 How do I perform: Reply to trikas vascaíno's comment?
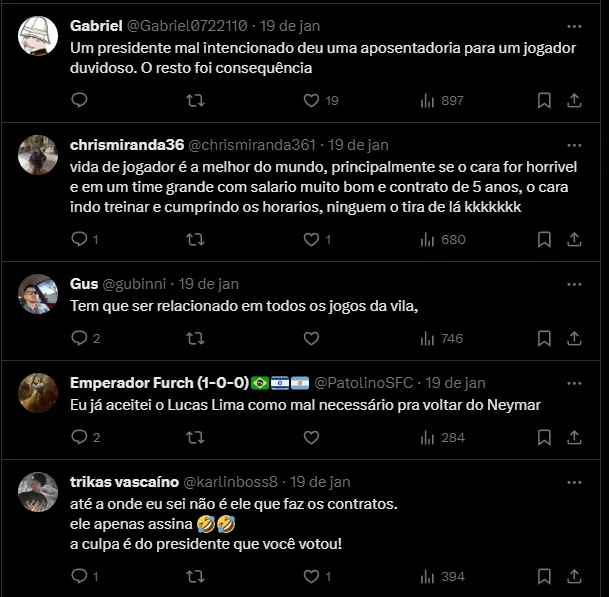point(80,576)
